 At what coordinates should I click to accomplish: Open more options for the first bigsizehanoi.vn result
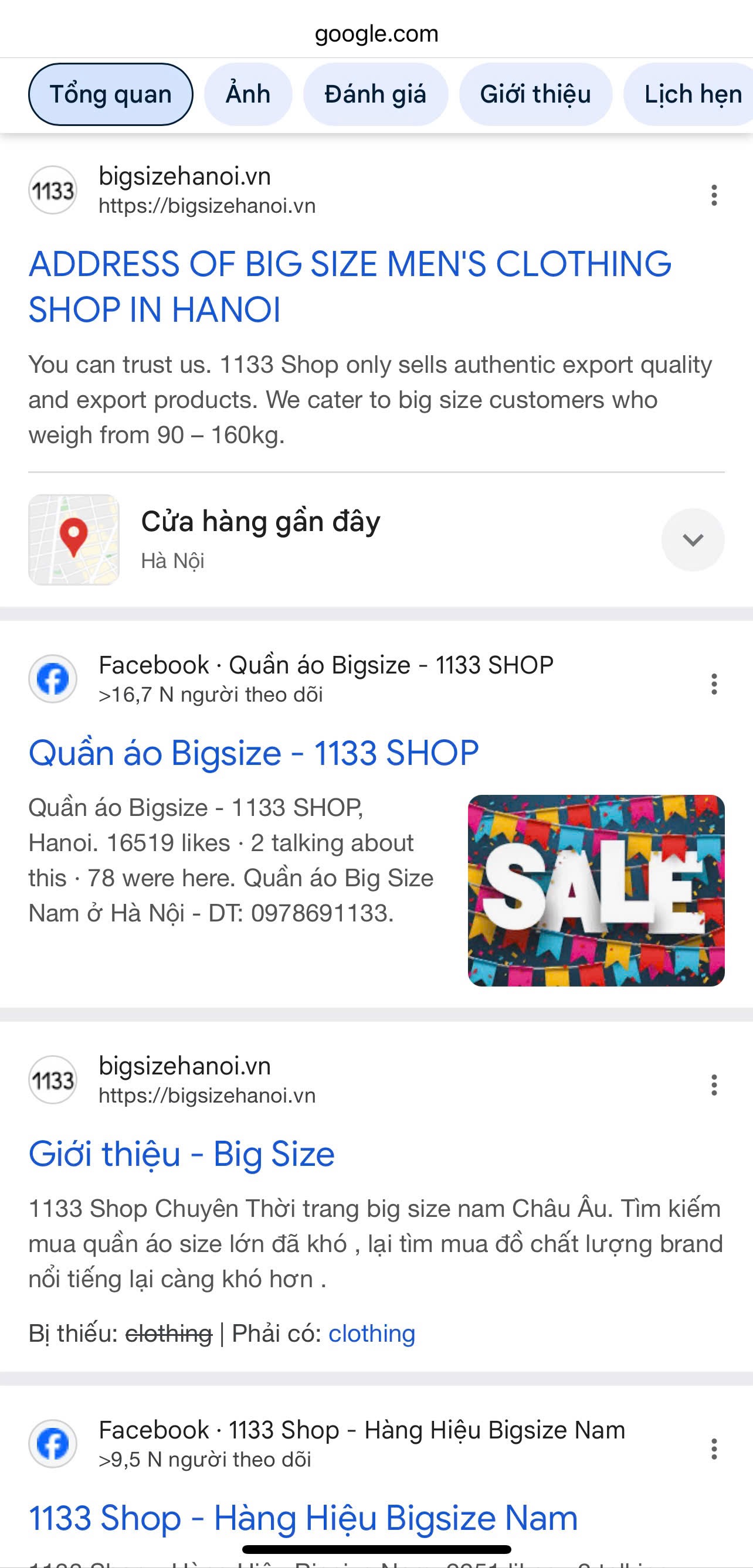coord(713,195)
